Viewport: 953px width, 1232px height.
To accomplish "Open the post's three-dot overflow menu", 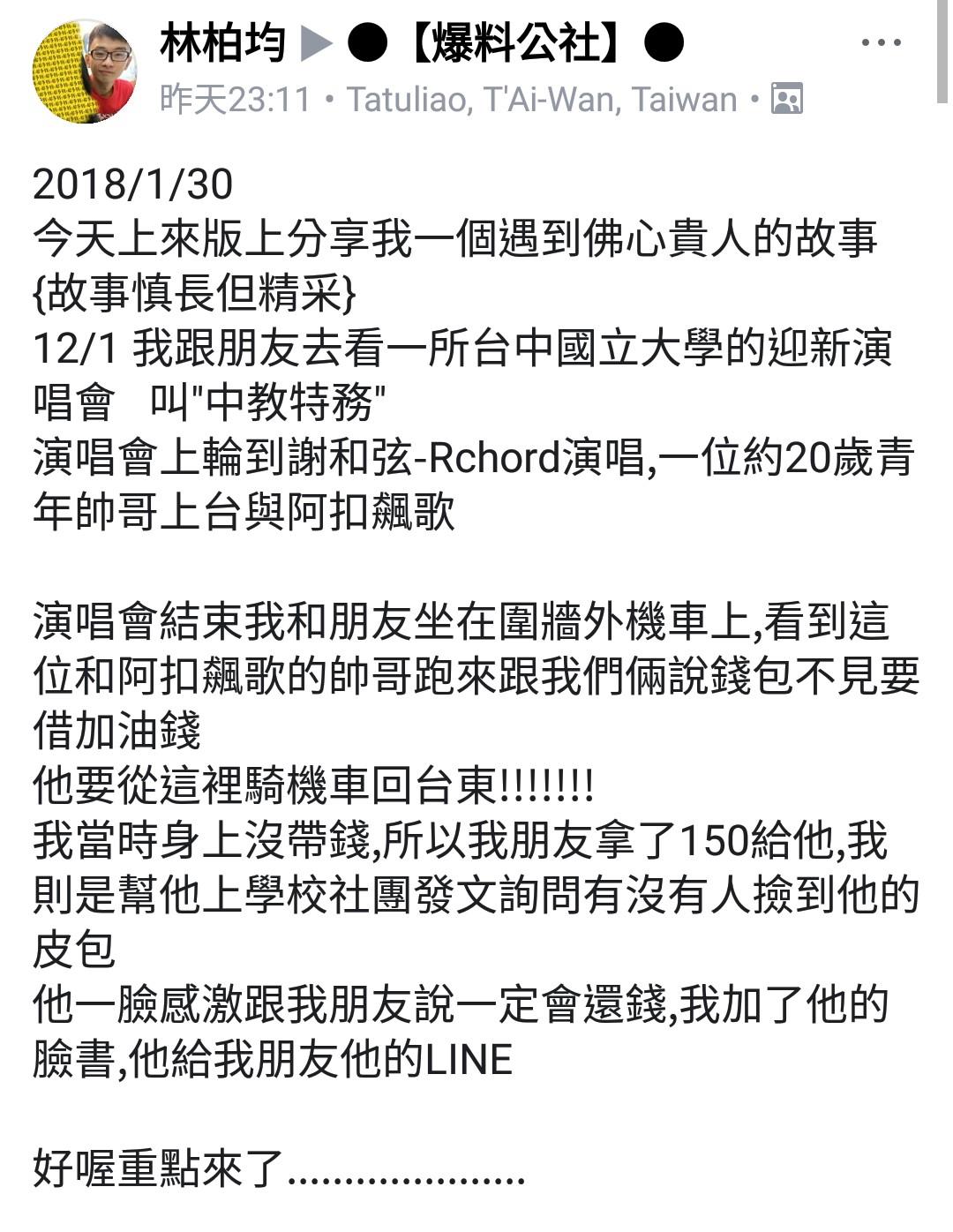I will [880, 42].
